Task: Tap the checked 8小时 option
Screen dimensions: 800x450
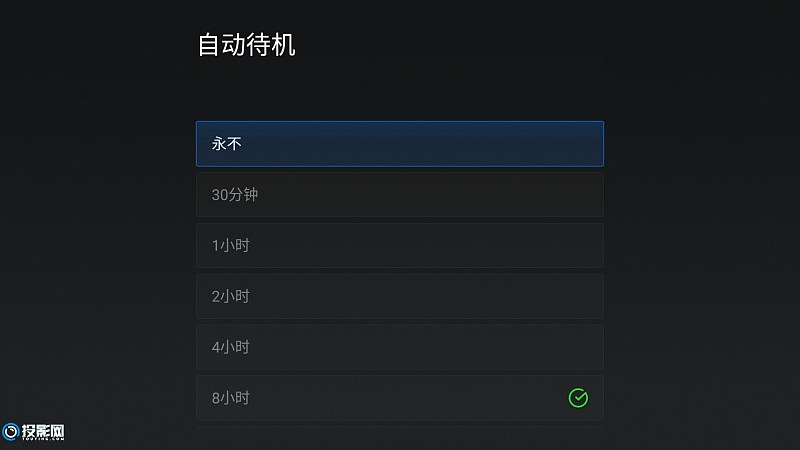Action: tap(399, 398)
